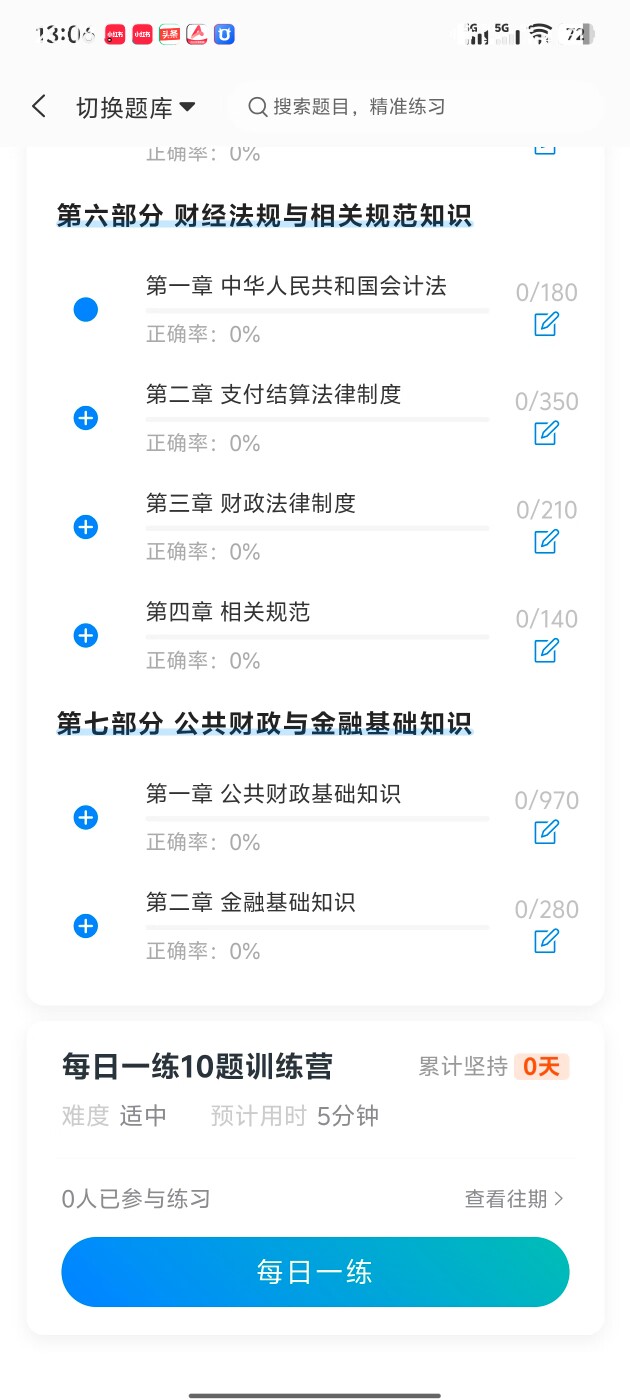Start the 每日一练 daily practice

[x=315, y=1272]
